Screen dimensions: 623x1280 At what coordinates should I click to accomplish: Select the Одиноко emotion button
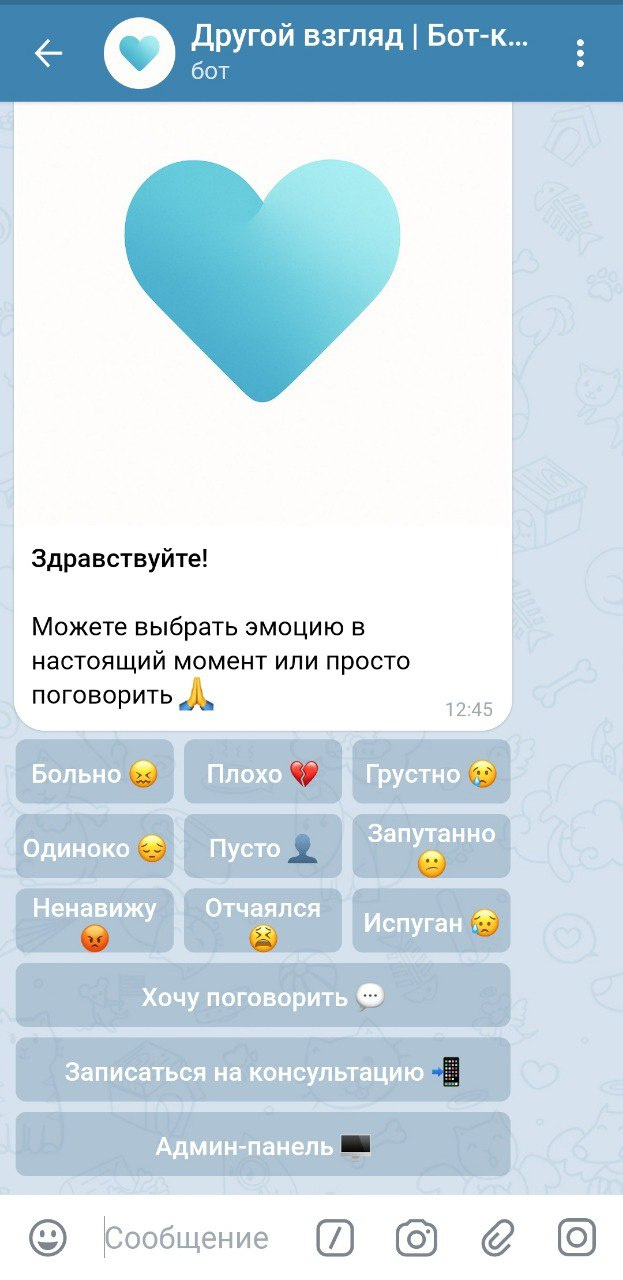tap(95, 848)
